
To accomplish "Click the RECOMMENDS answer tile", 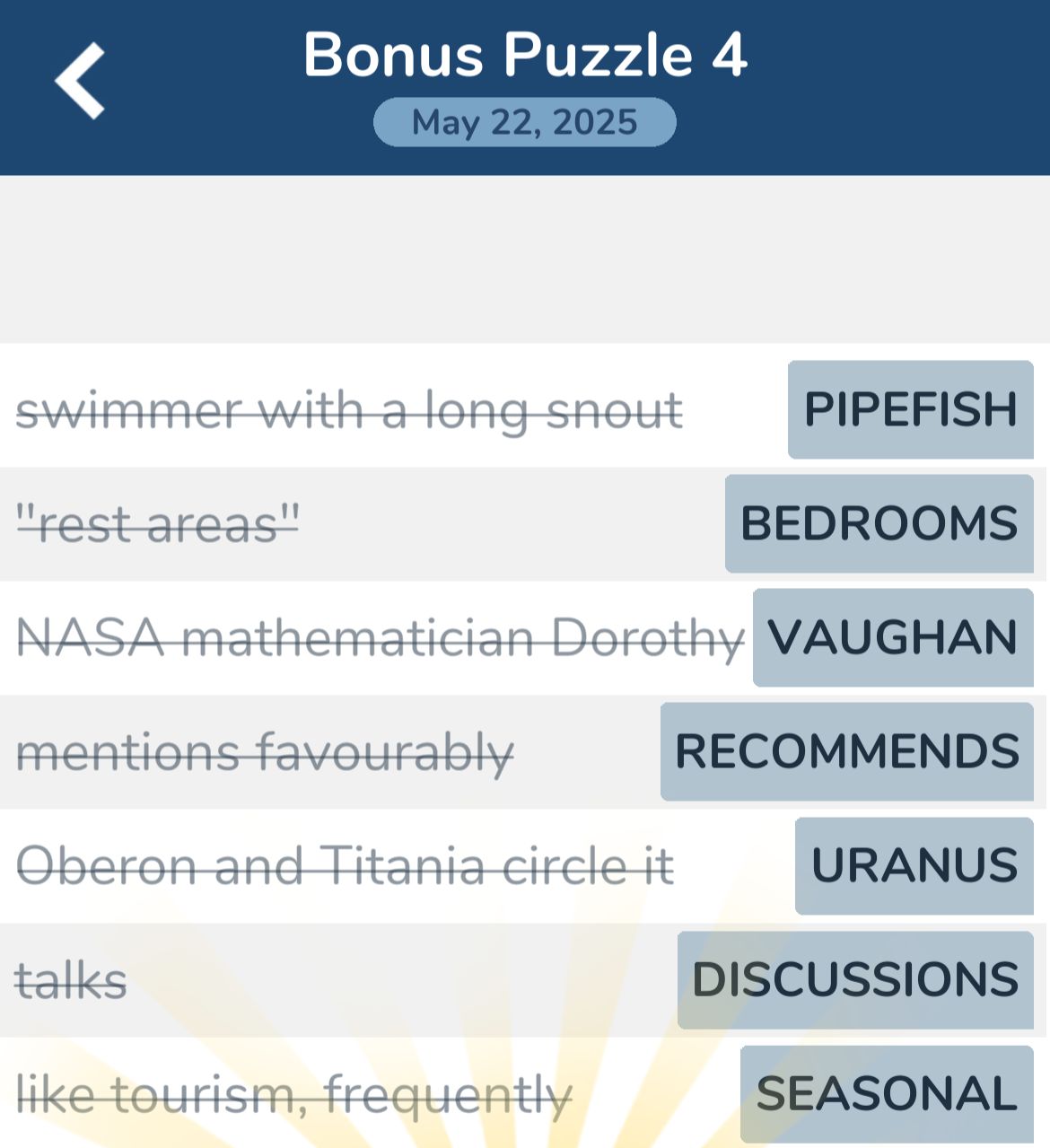I will pyautogui.click(x=846, y=751).
